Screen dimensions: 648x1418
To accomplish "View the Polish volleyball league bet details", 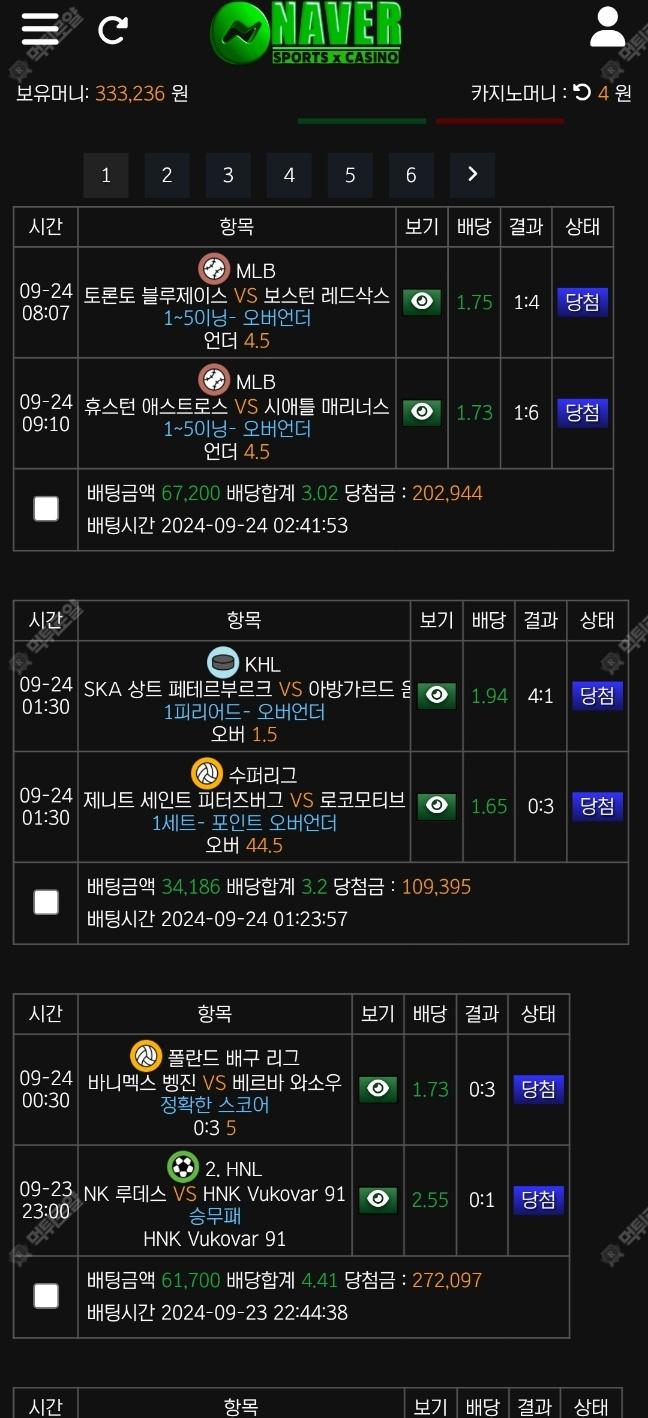I will (377, 1089).
